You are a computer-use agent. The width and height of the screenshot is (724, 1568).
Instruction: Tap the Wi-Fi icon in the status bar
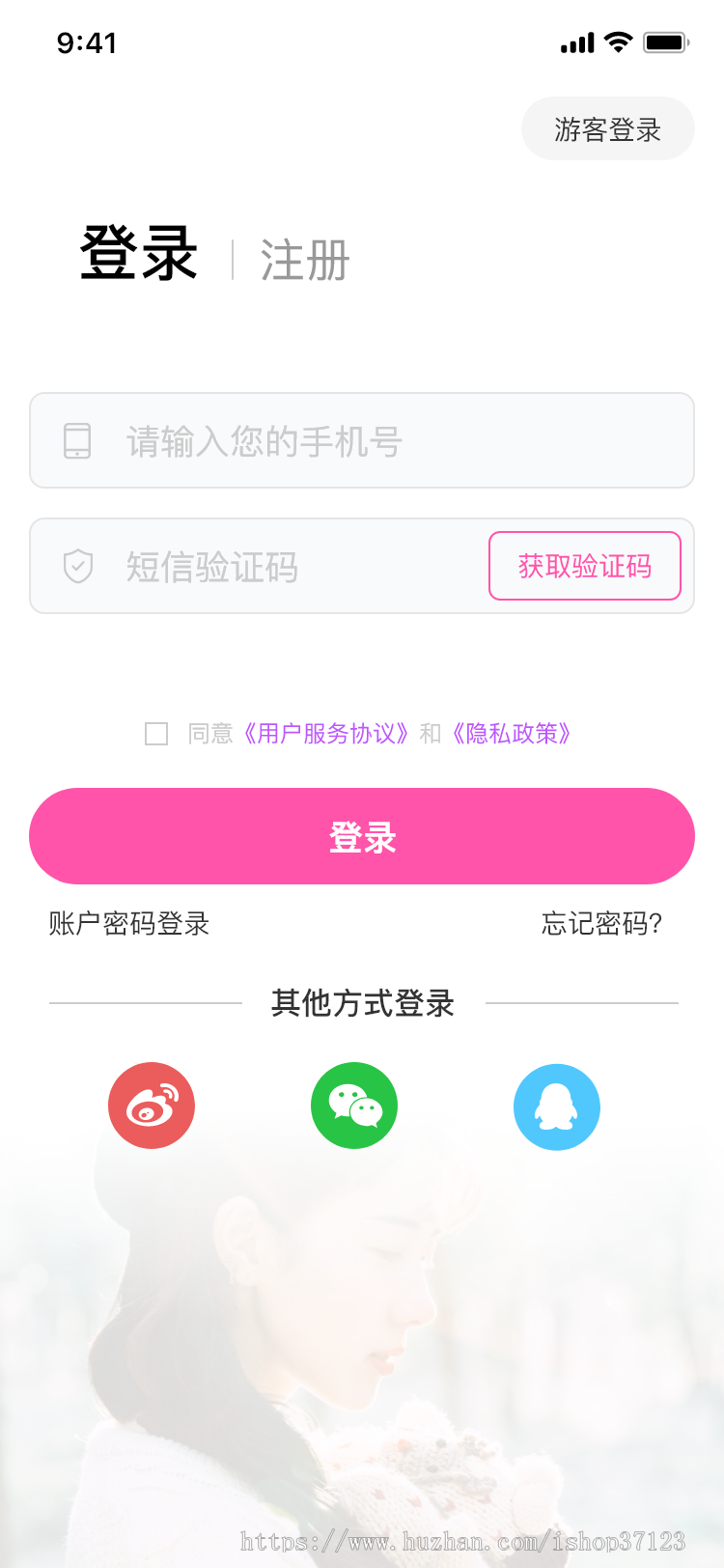(x=616, y=42)
